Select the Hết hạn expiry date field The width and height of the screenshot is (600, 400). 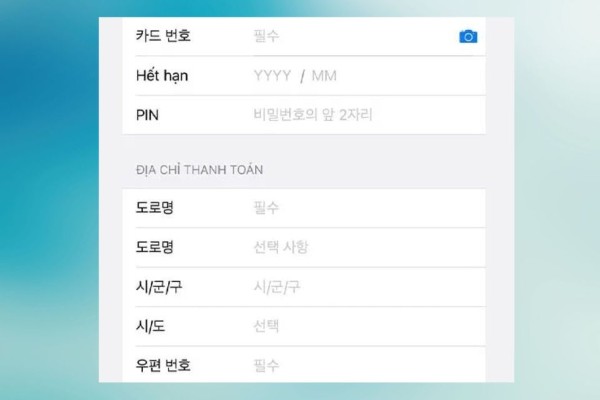point(340,76)
